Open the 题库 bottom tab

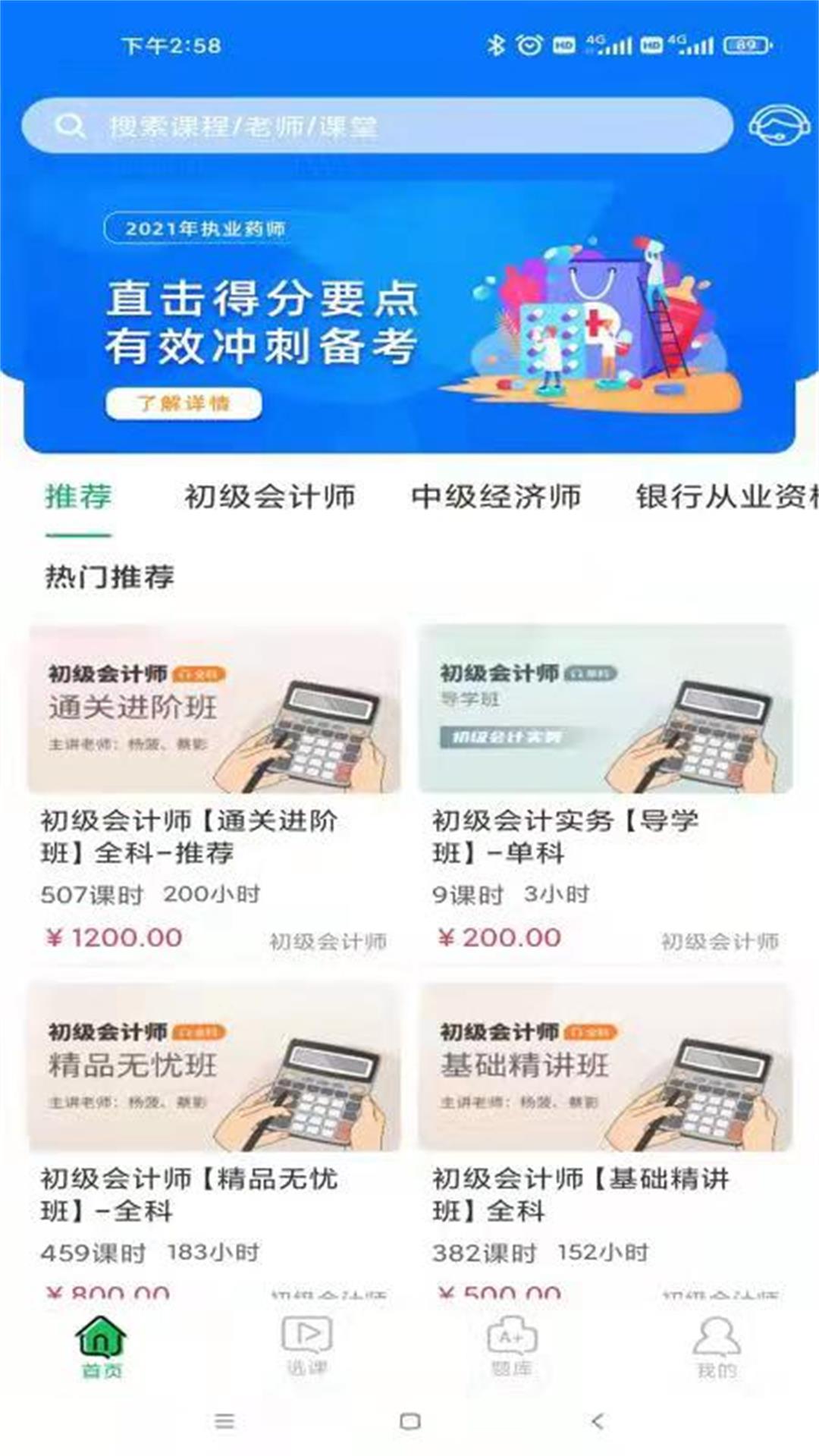click(512, 1348)
